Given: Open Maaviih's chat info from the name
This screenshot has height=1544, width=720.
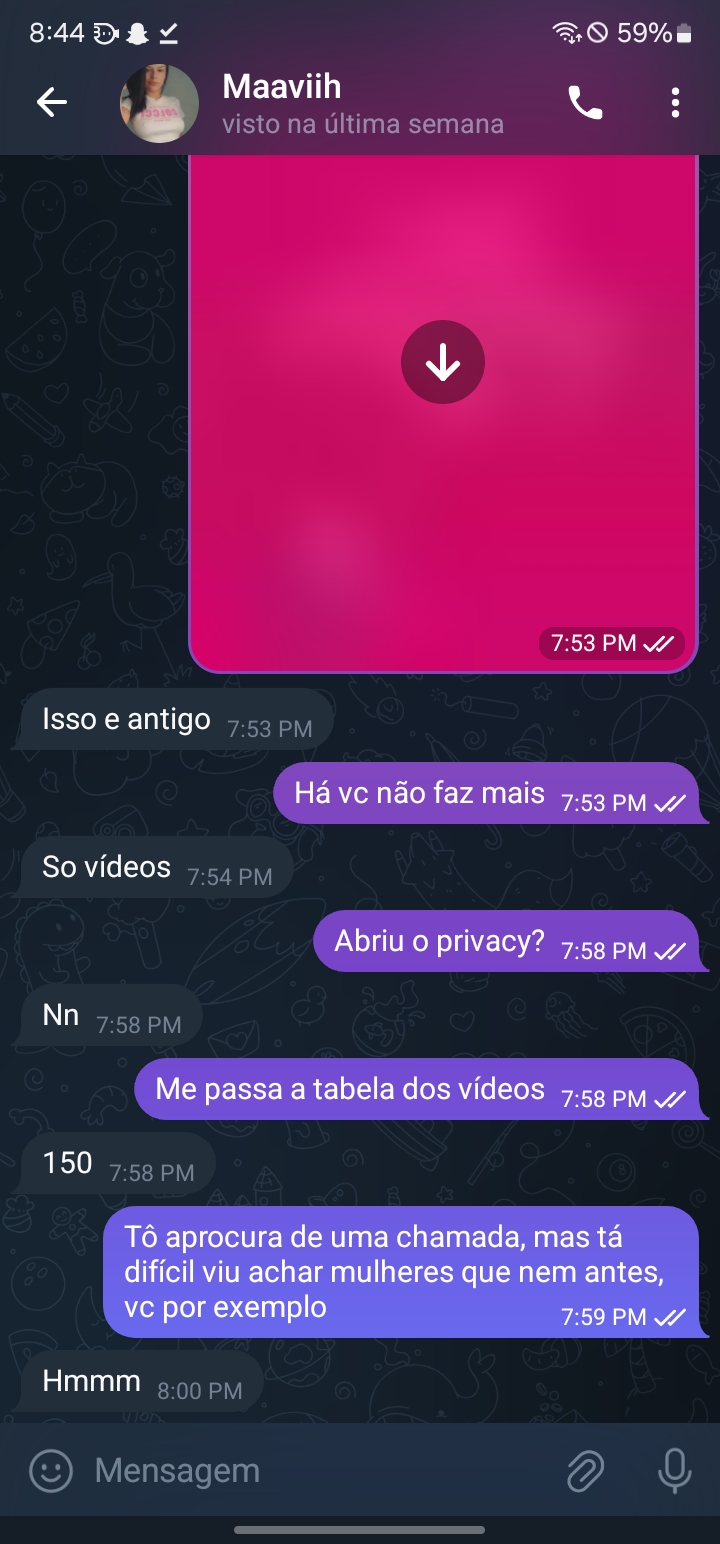Looking at the screenshot, I should click(282, 88).
